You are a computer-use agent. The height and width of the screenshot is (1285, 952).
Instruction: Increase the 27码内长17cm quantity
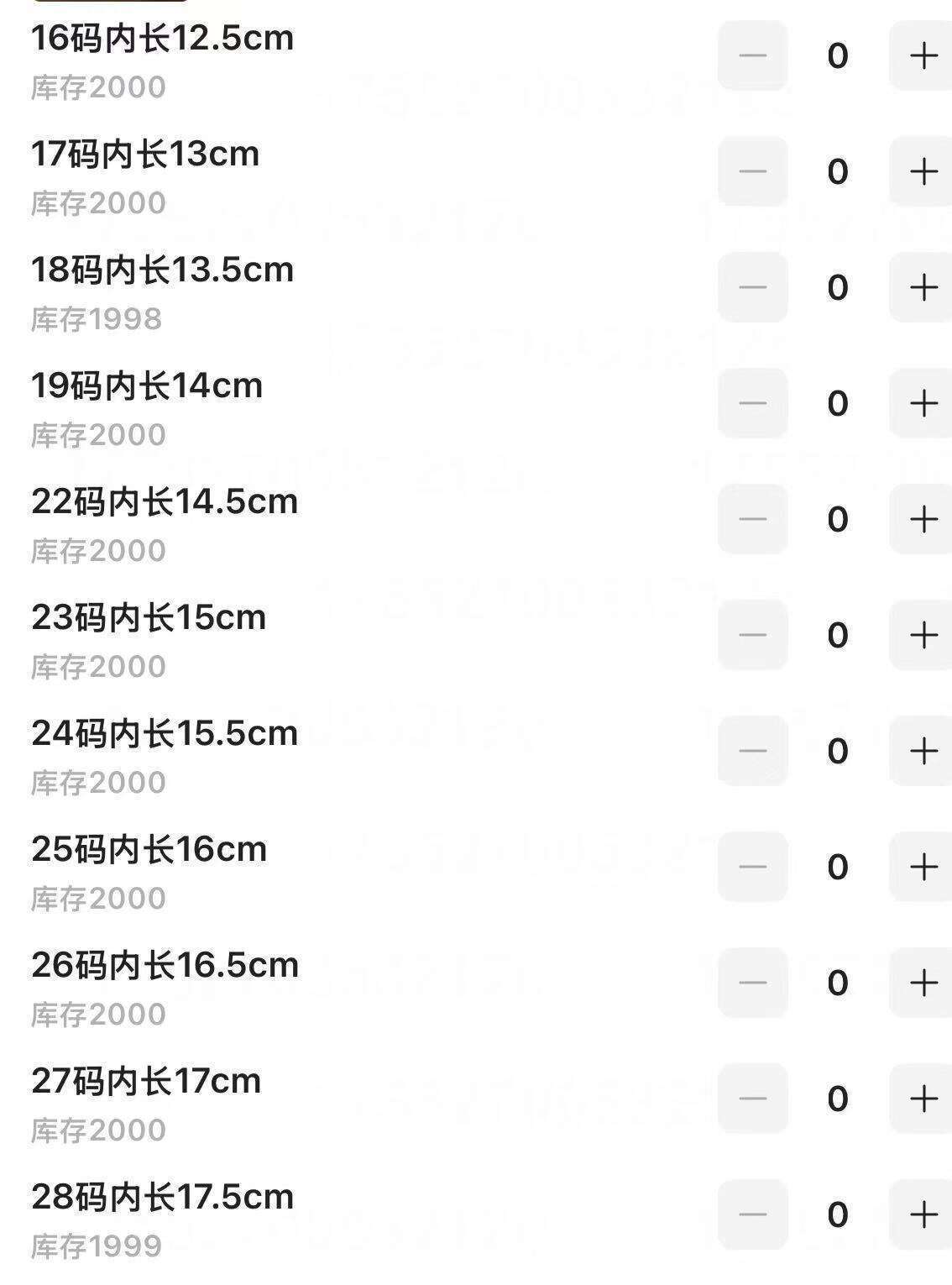coord(923,1099)
